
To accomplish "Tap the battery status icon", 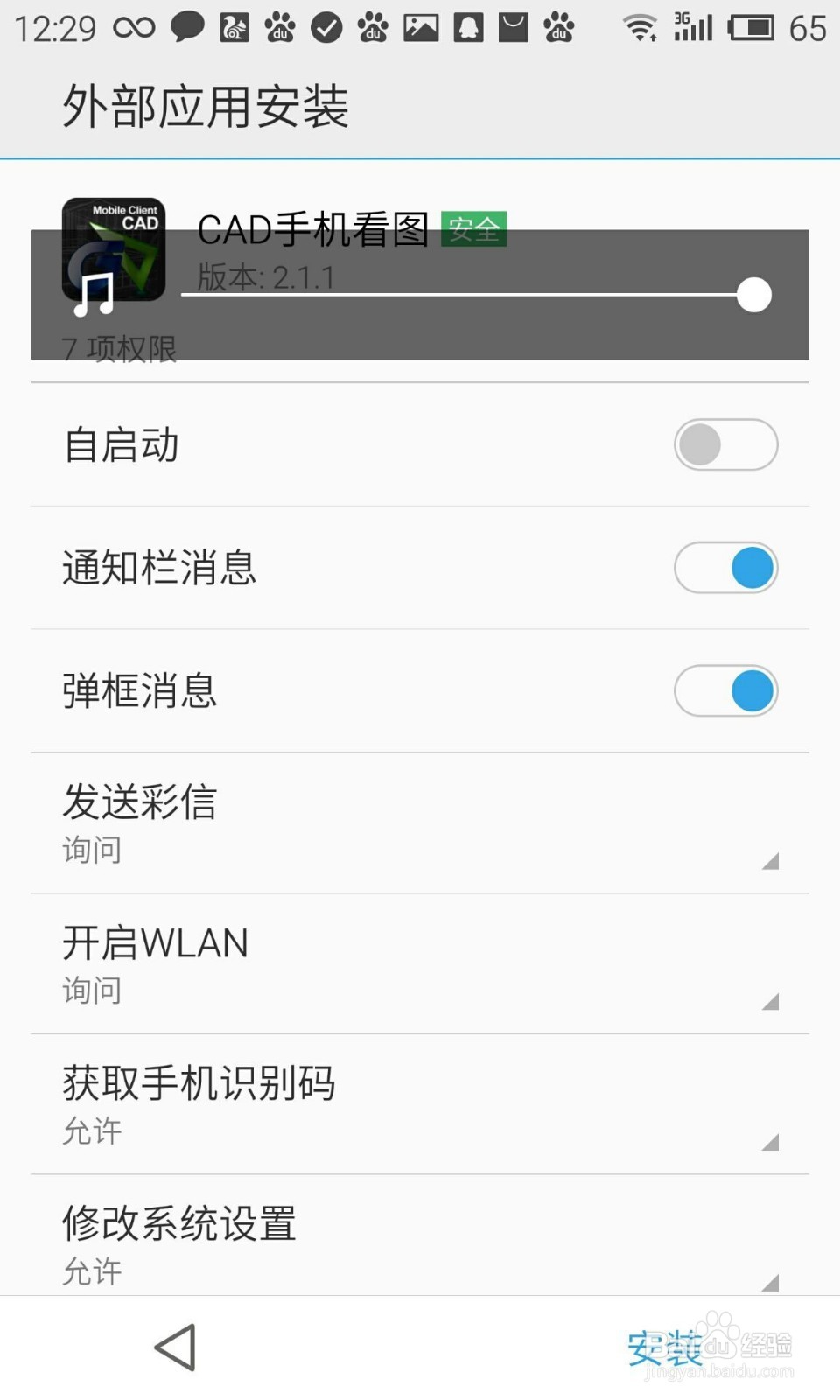I will [x=752, y=26].
